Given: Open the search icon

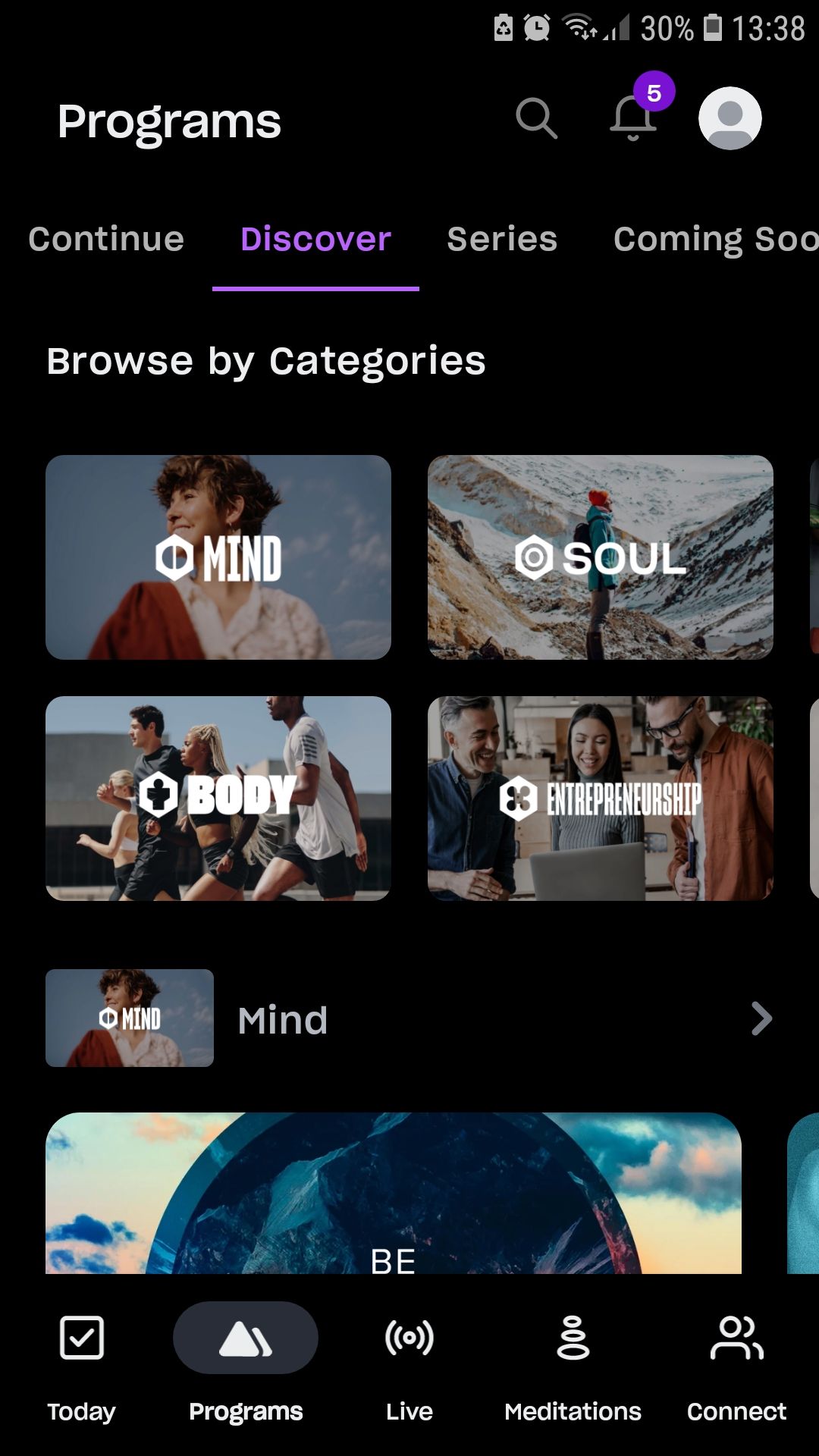Looking at the screenshot, I should (x=537, y=118).
